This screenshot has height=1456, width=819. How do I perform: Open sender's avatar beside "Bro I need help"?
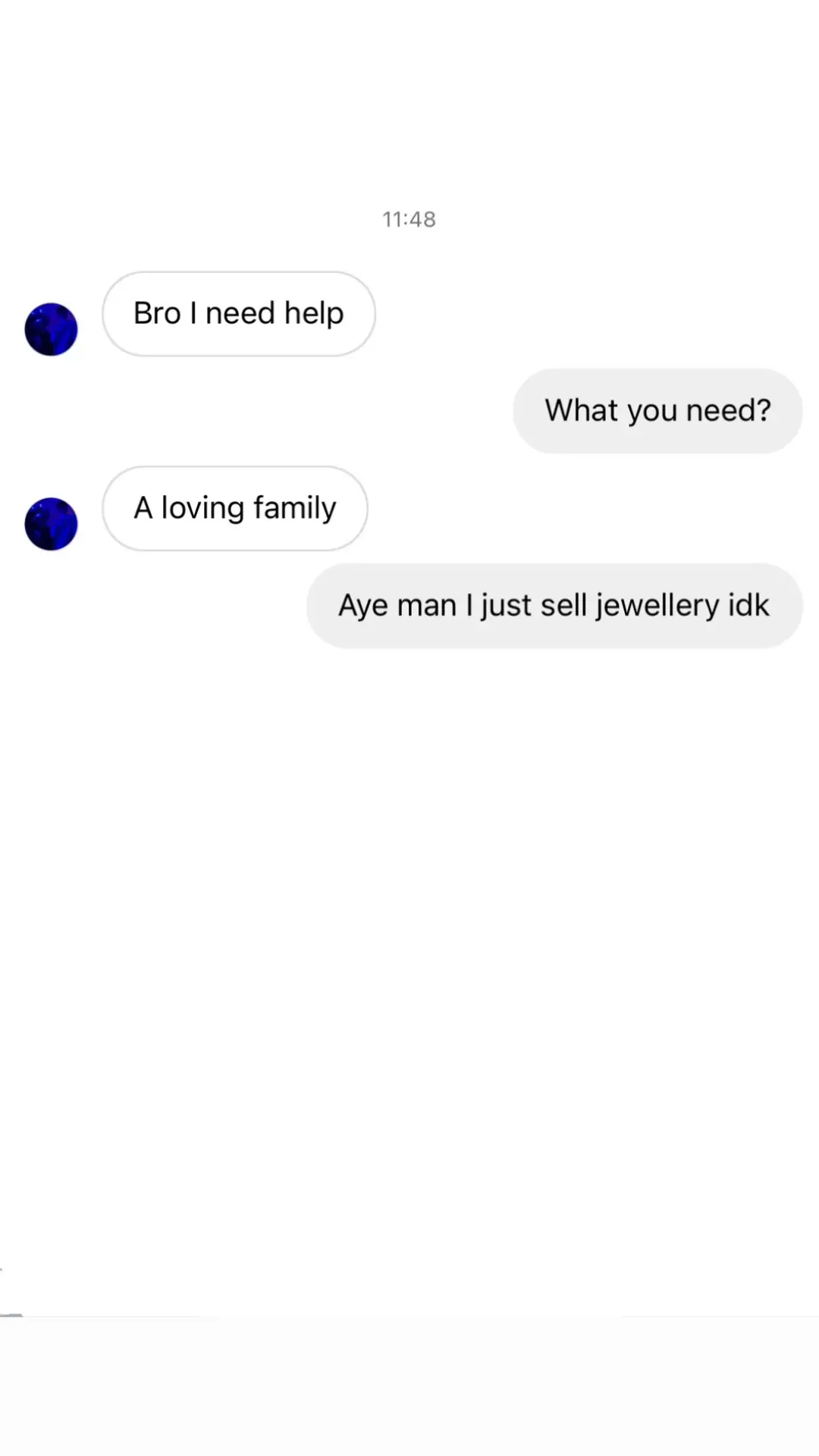51,329
